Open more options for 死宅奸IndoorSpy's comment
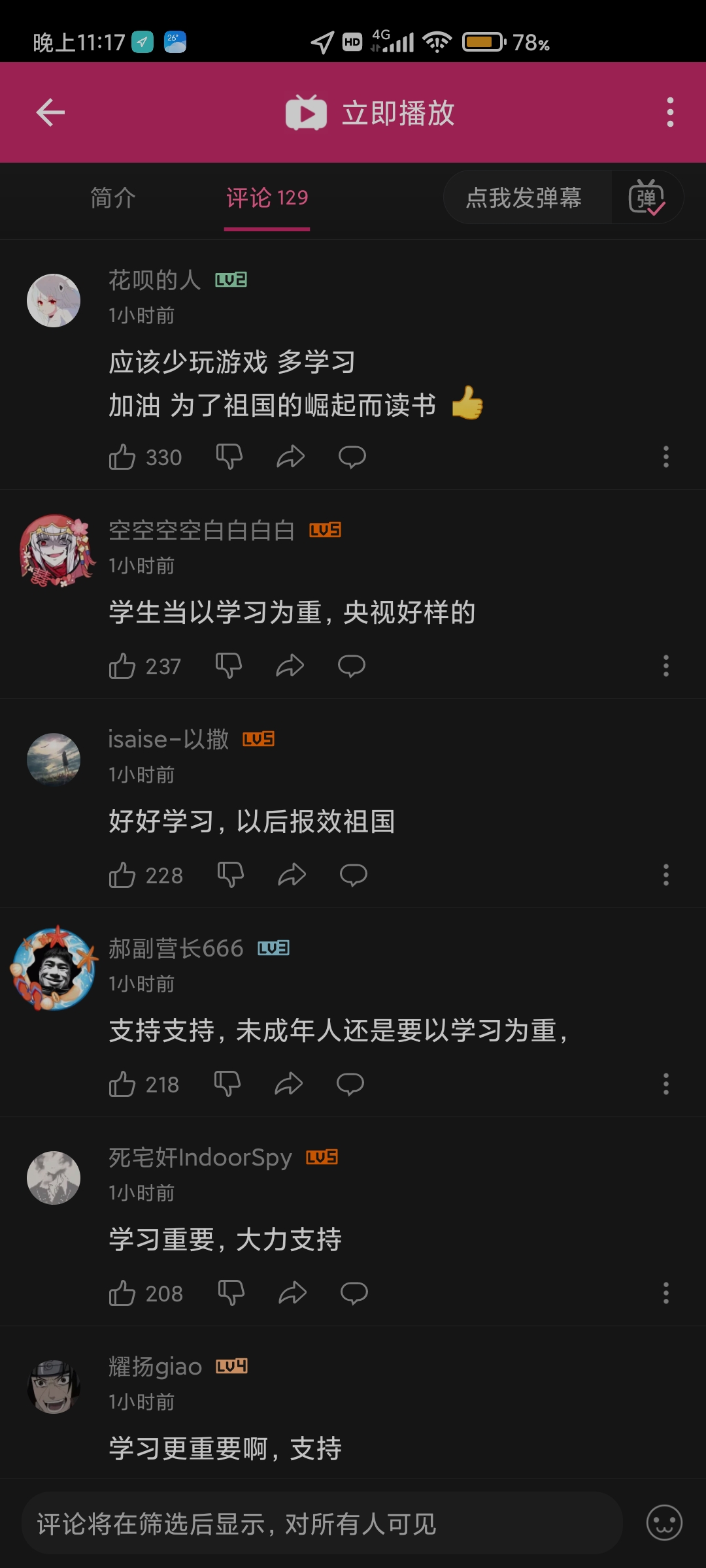The width and height of the screenshot is (706, 1568). point(666,1293)
